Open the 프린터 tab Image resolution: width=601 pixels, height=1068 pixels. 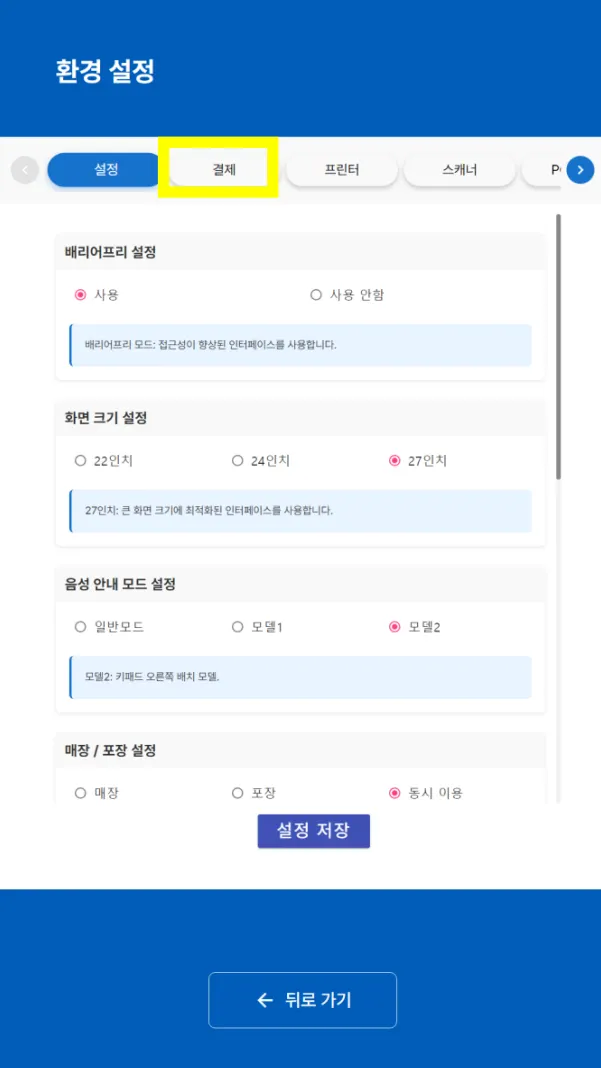coord(341,170)
